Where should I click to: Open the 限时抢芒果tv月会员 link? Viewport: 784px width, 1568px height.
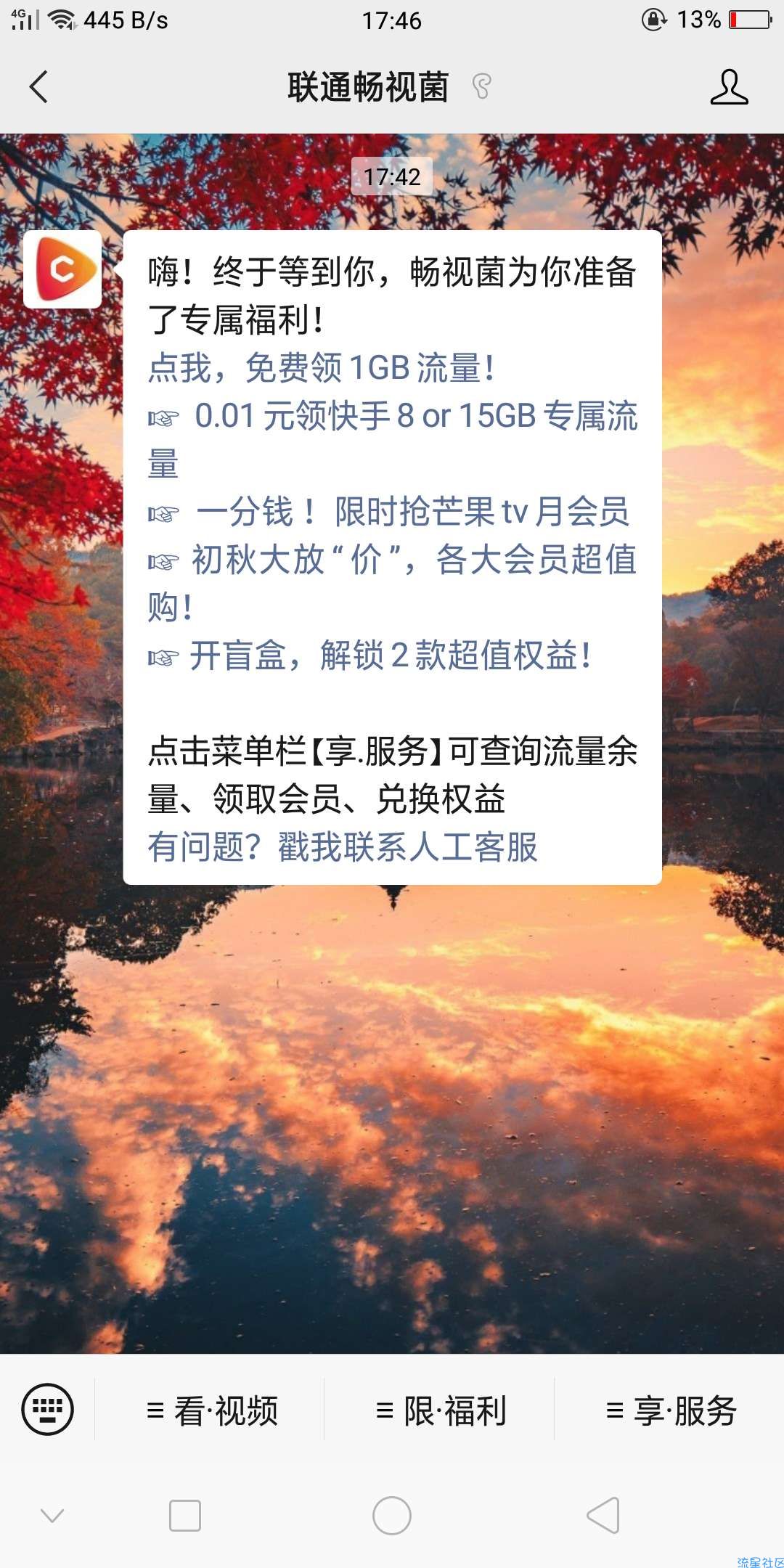412,512
